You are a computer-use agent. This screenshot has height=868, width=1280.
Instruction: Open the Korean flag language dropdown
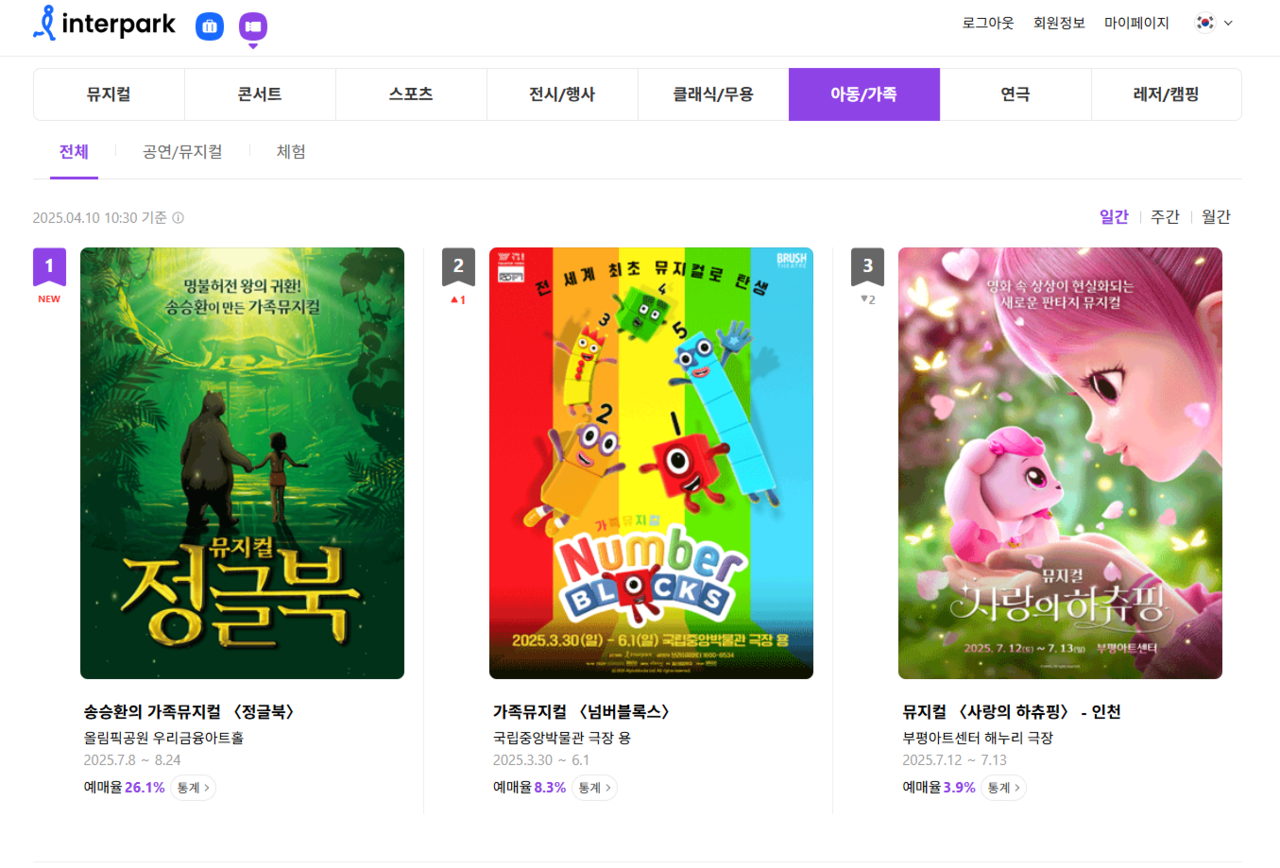pos(1214,23)
